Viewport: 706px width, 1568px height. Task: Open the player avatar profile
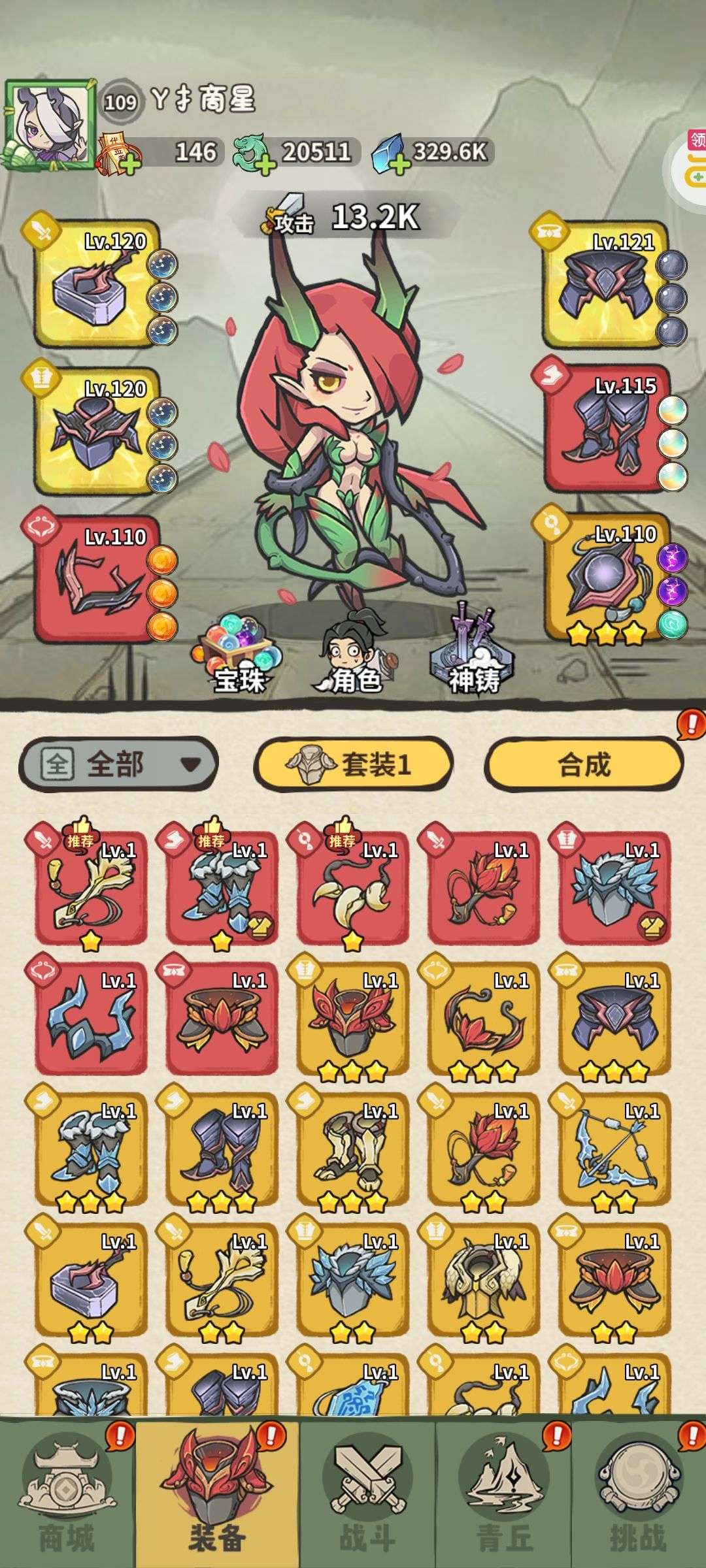coord(50,125)
